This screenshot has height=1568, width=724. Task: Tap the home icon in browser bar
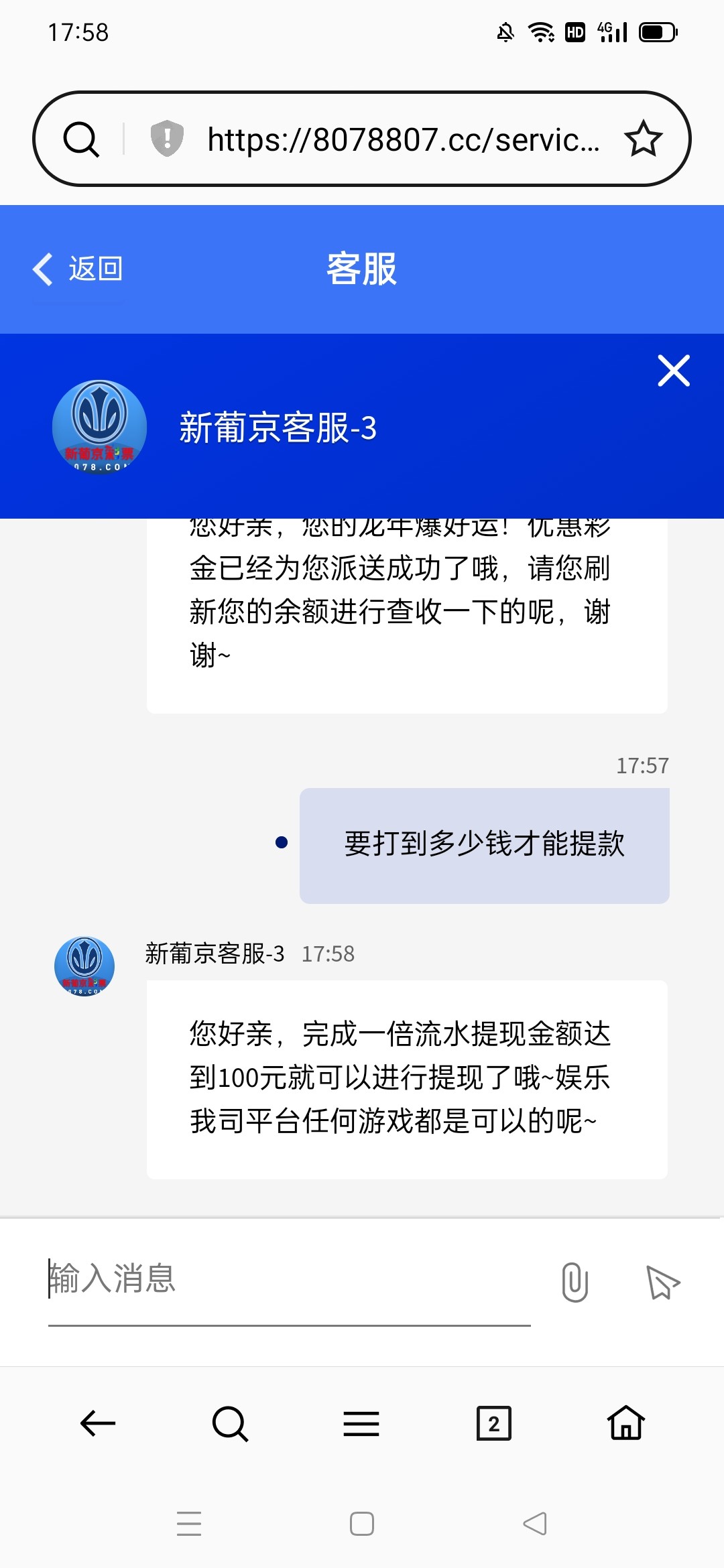(x=626, y=1423)
